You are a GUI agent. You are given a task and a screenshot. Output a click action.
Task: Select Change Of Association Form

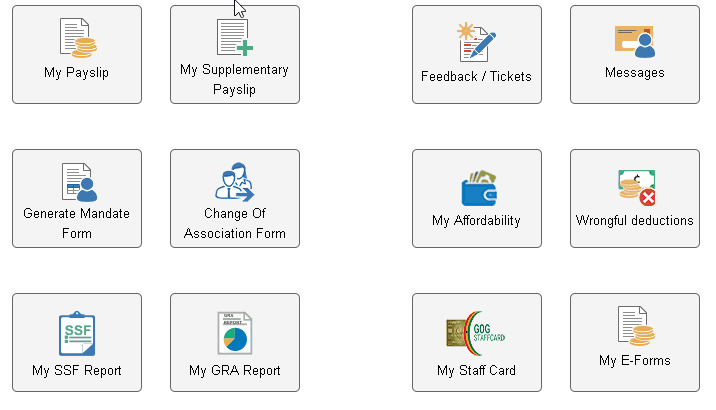click(235, 198)
